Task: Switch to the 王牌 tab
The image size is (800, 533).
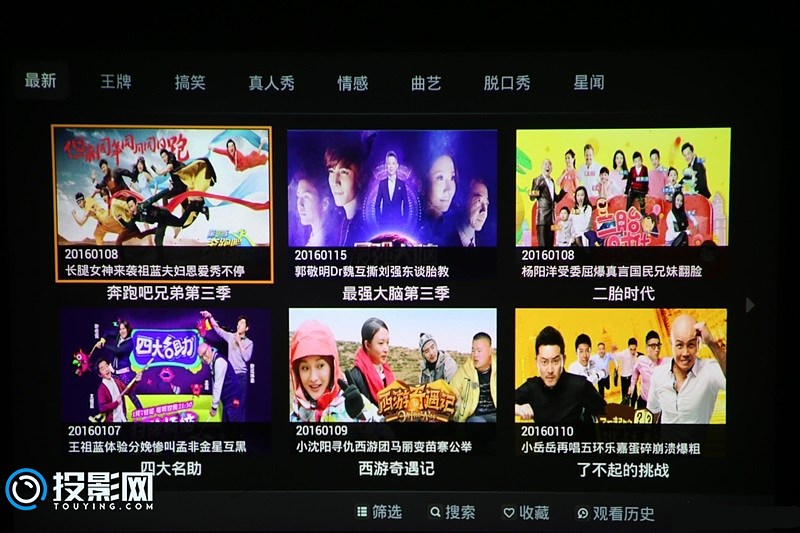Action: point(116,82)
